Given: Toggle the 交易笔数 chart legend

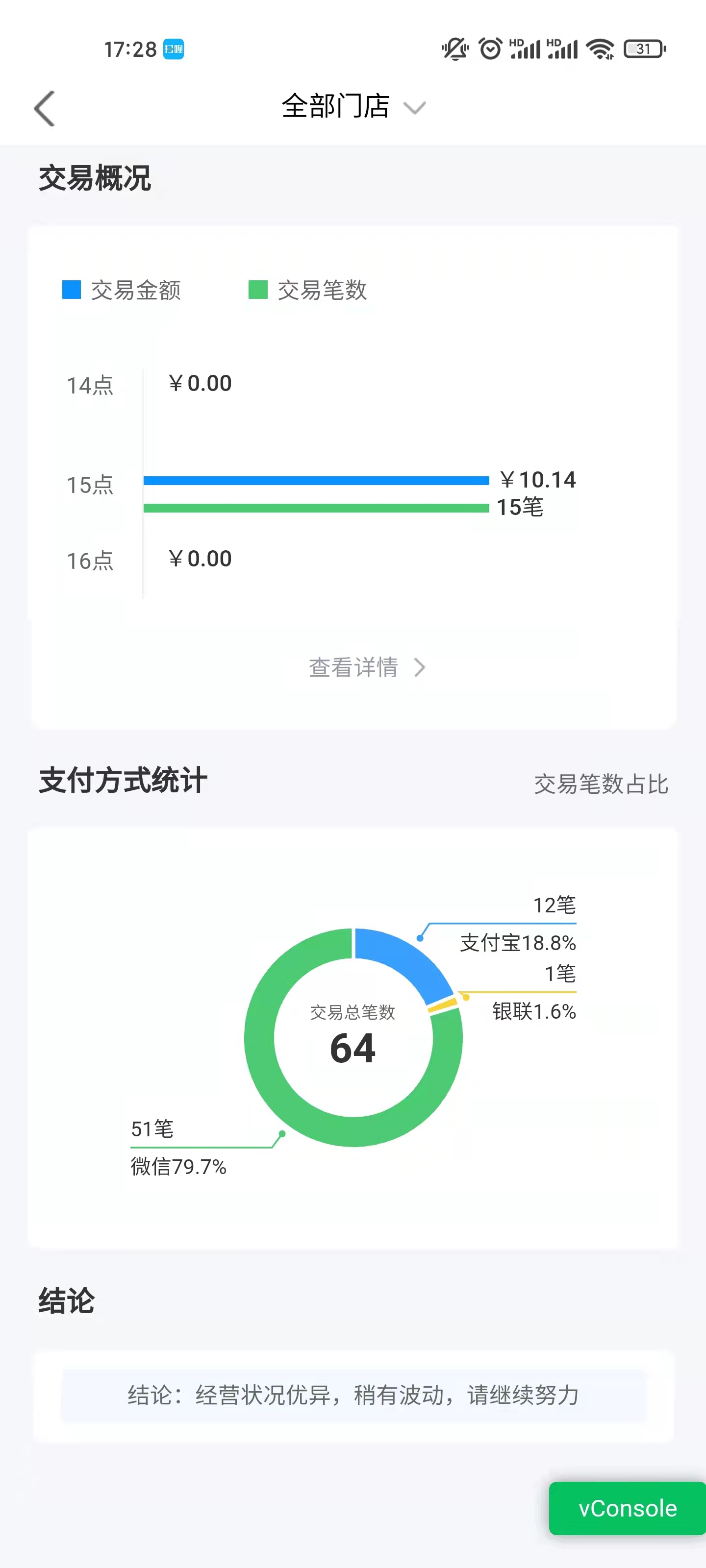Looking at the screenshot, I should point(308,290).
